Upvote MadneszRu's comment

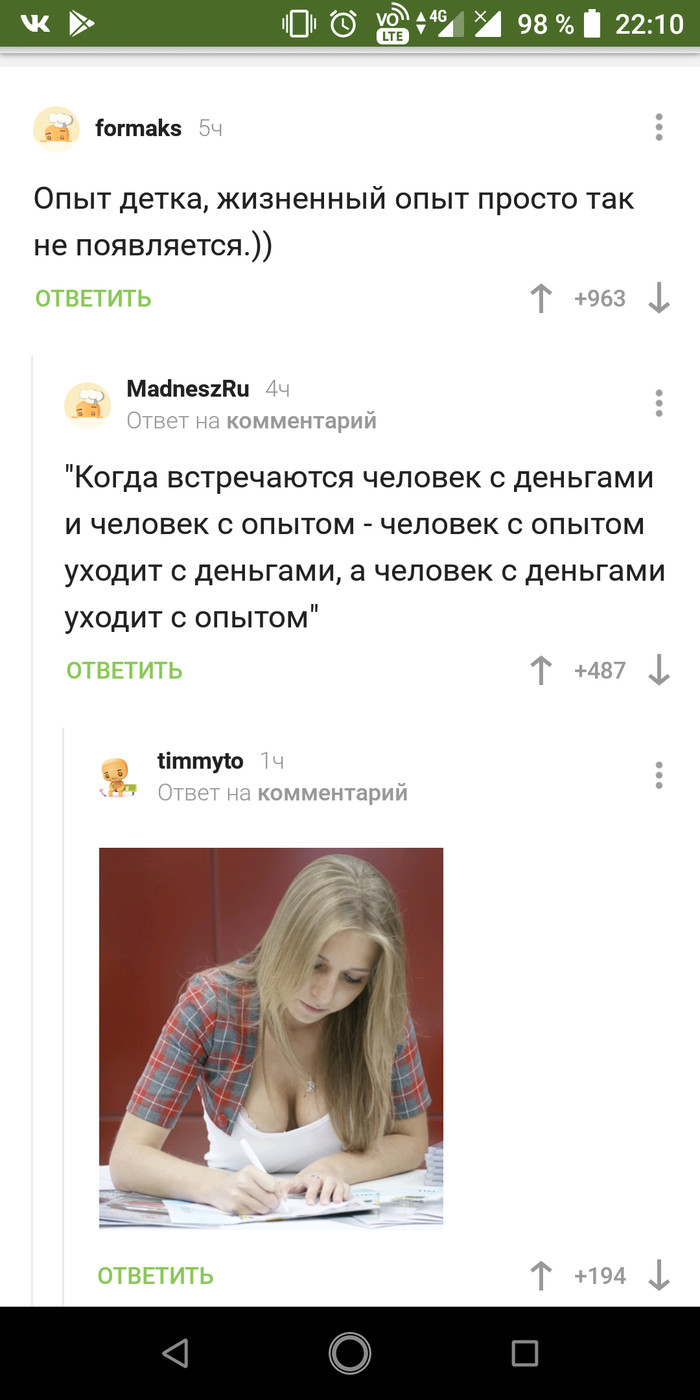(541, 670)
